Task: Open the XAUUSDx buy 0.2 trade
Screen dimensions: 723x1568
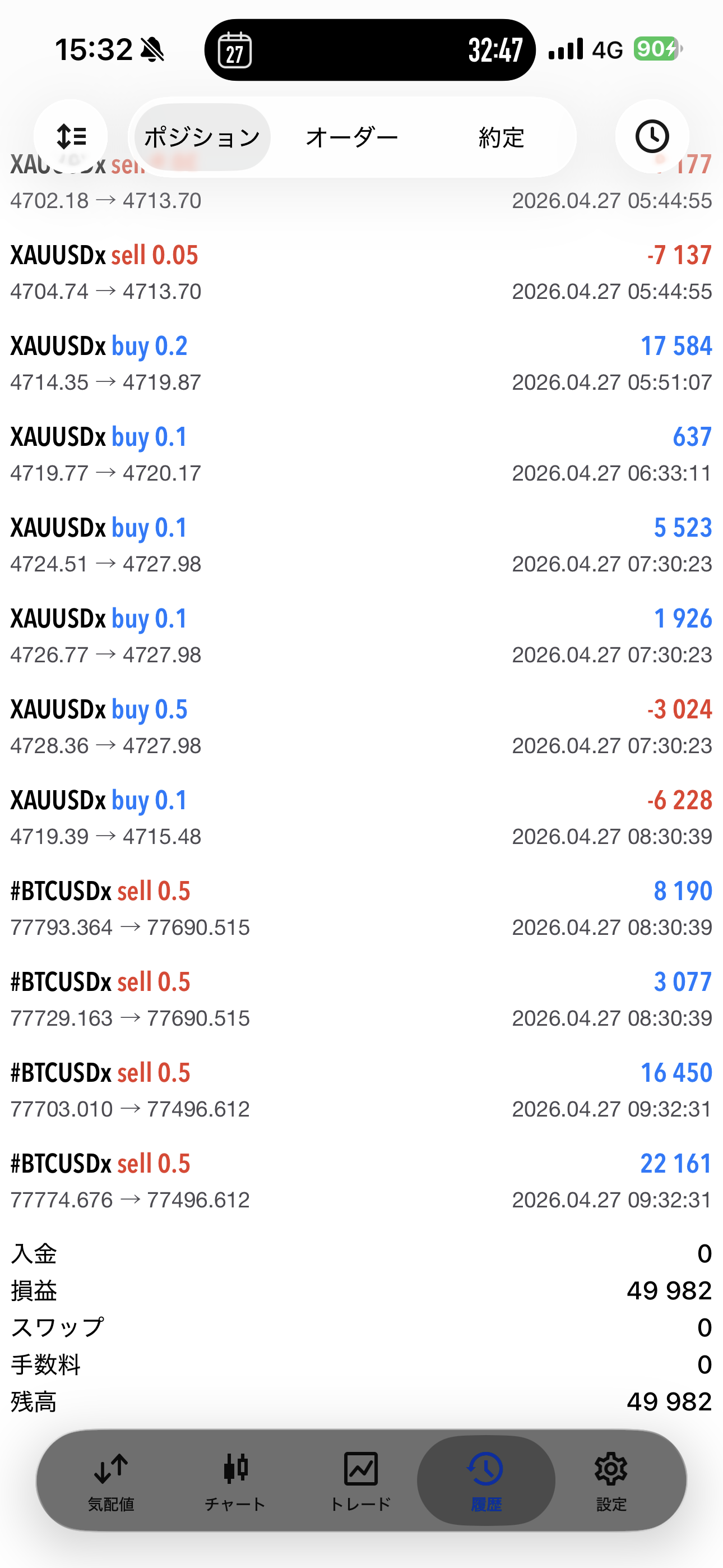Action: point(361,363)
